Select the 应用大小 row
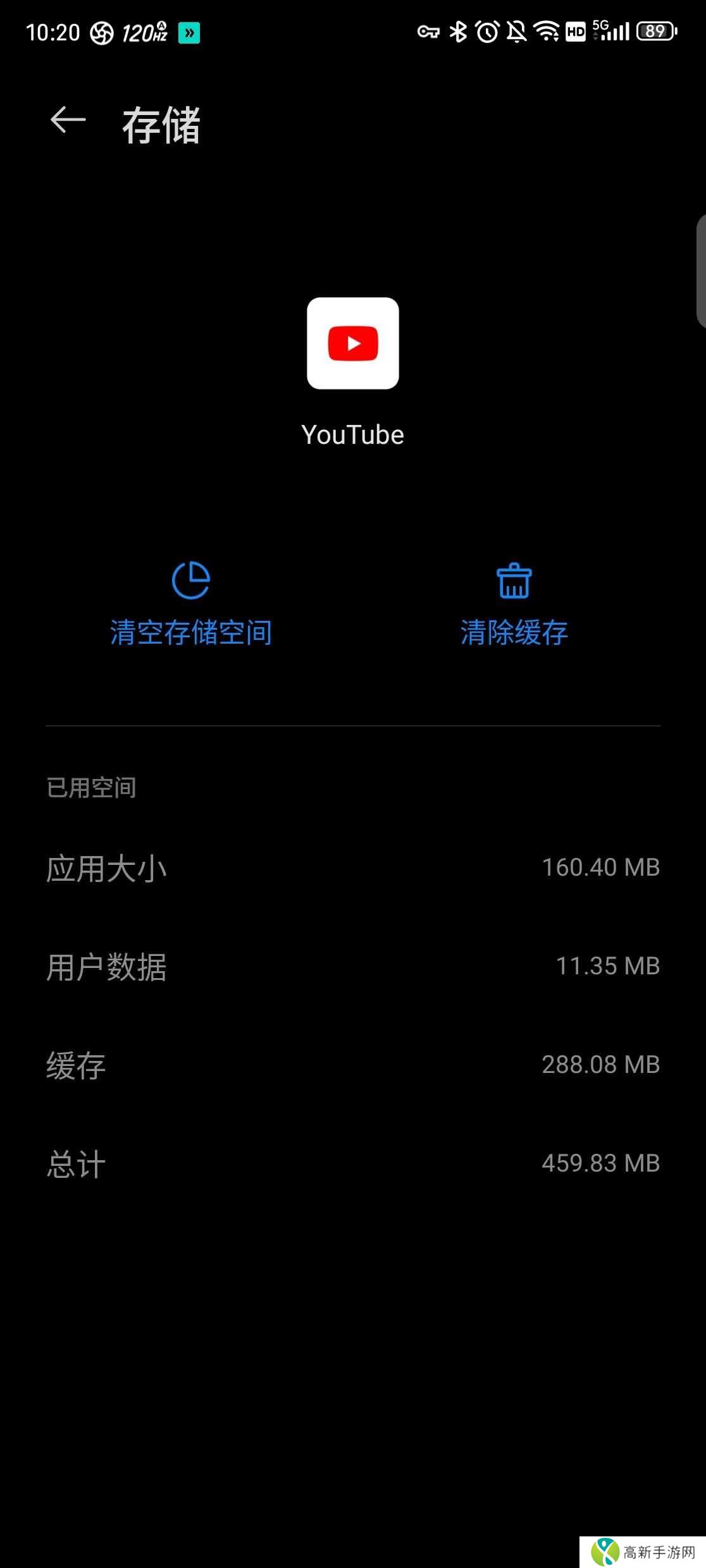Viewport: 706px width, 1568px height. point(352,867)
